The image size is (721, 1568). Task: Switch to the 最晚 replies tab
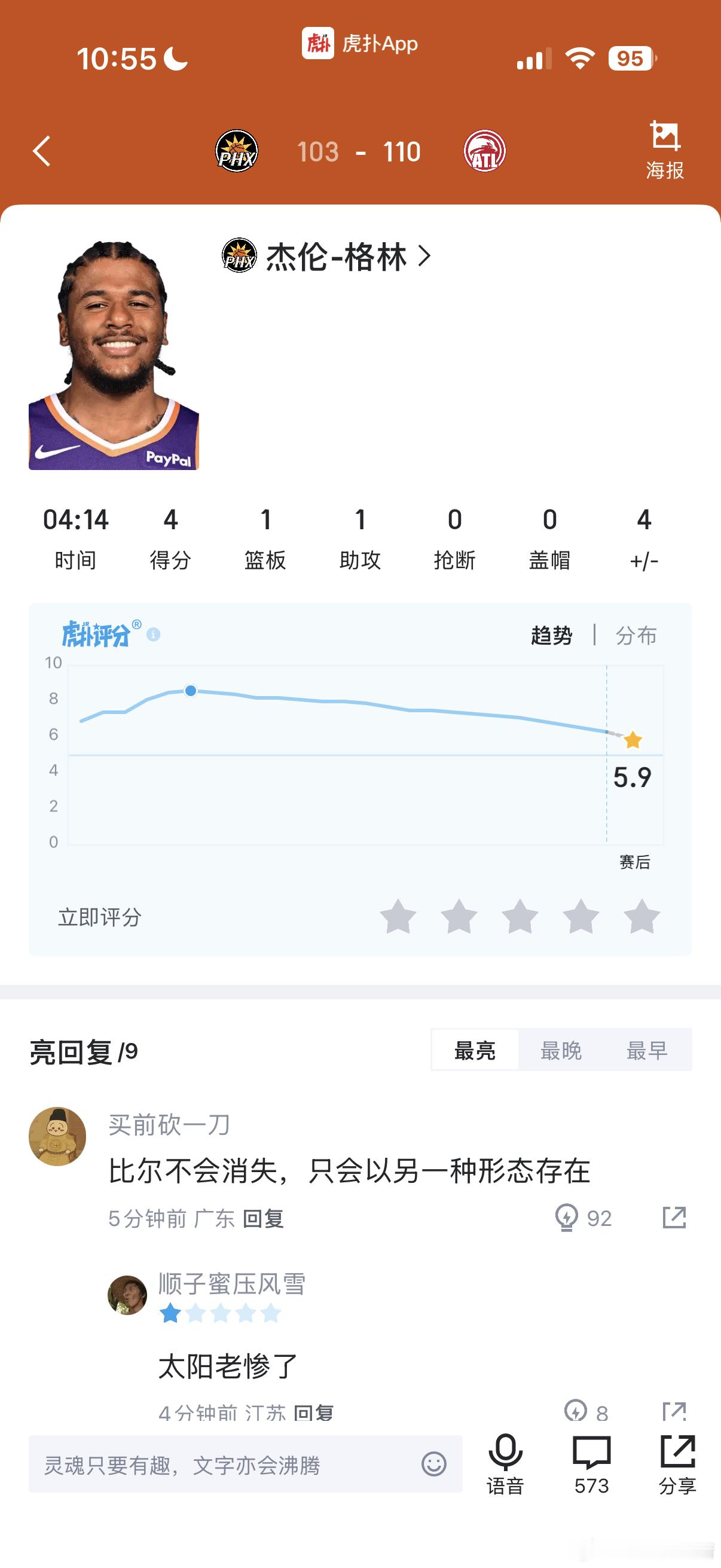pos(561,1050)
